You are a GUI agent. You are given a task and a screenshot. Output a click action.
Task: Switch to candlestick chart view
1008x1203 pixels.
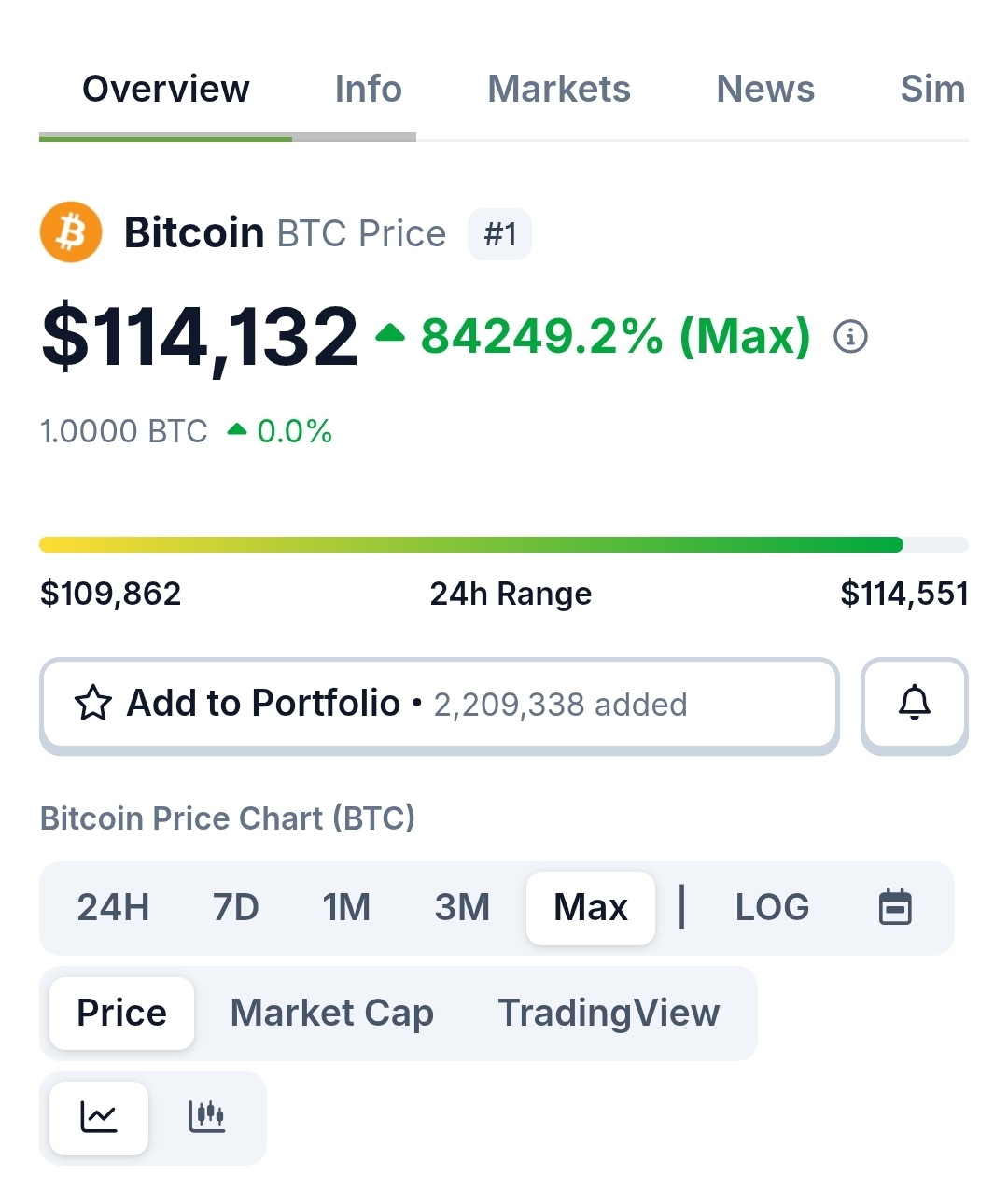point(206,1117)
